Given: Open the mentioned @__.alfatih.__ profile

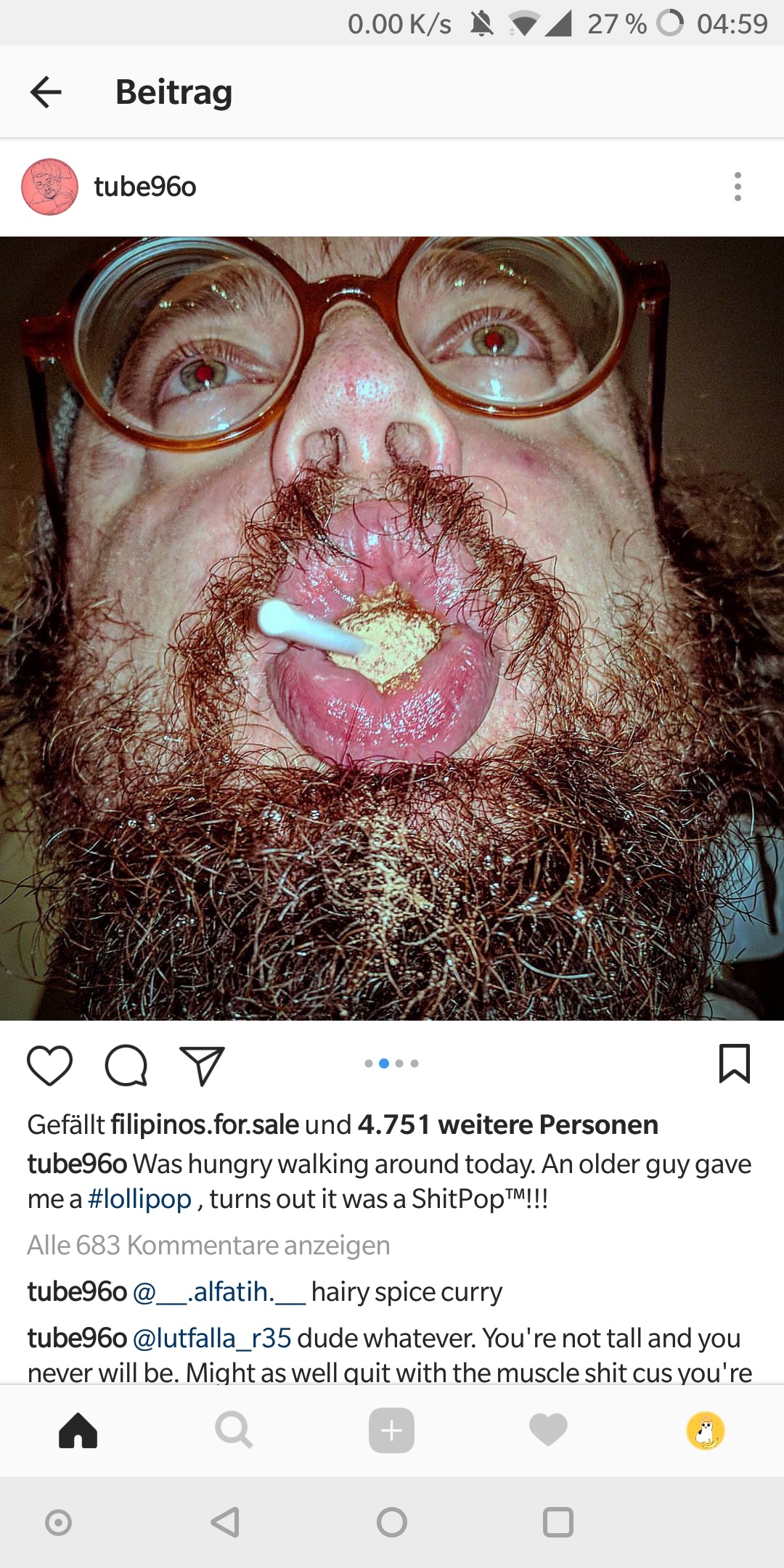Looking at the screenshot, I should point(219,1292).
